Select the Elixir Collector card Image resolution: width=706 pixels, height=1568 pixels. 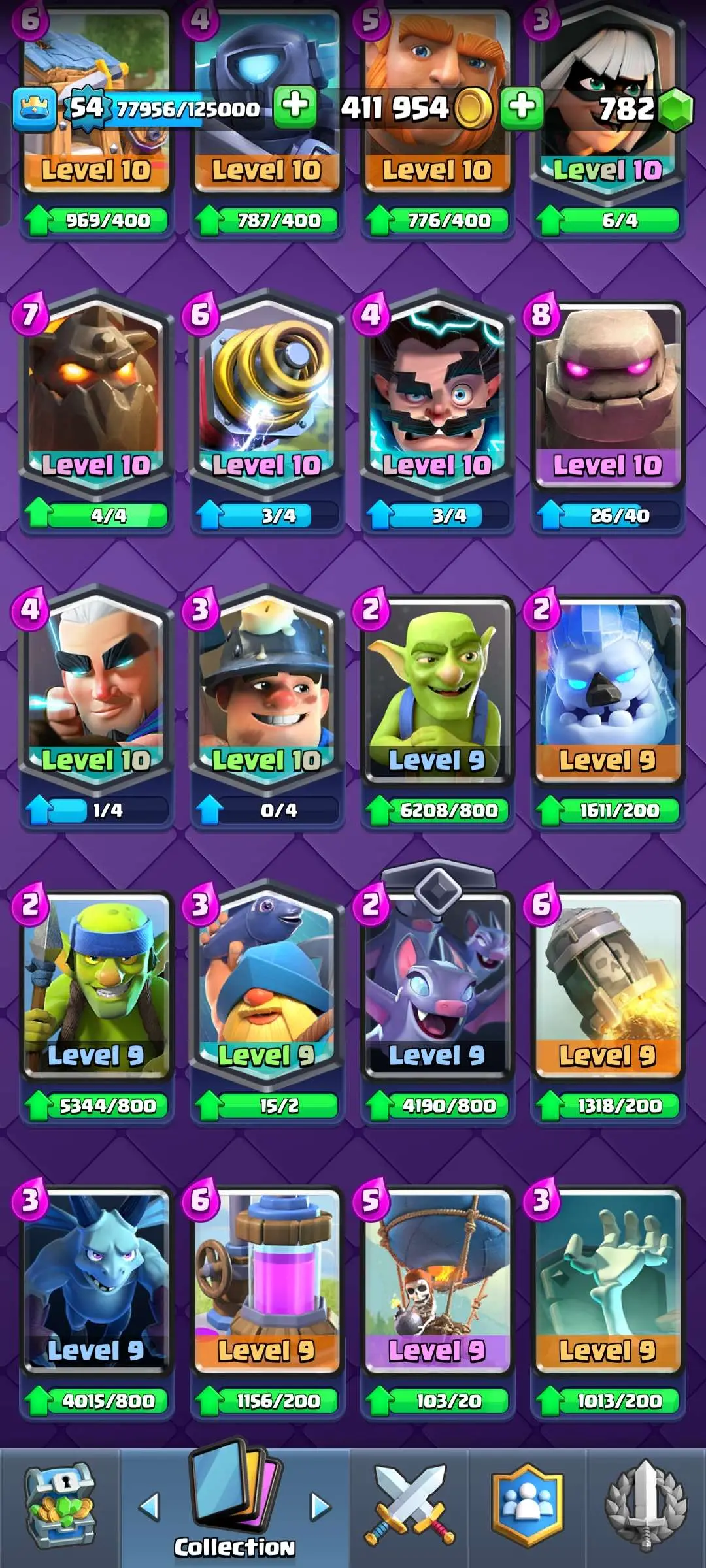(x=267, y=1277)
